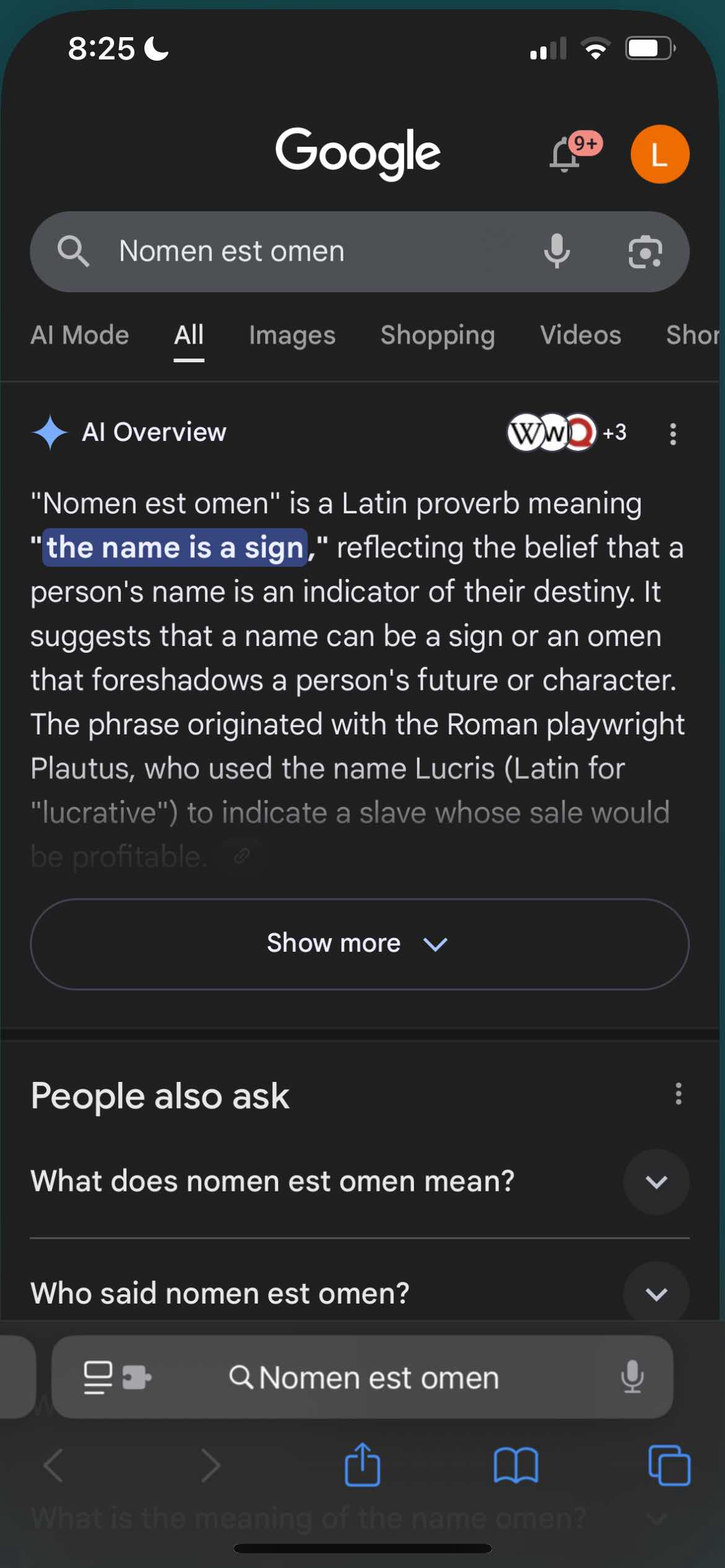Viewport: 725px width, 1568px height.
Task: Expand AI Overview with Show more
Action: coord(359,944)
